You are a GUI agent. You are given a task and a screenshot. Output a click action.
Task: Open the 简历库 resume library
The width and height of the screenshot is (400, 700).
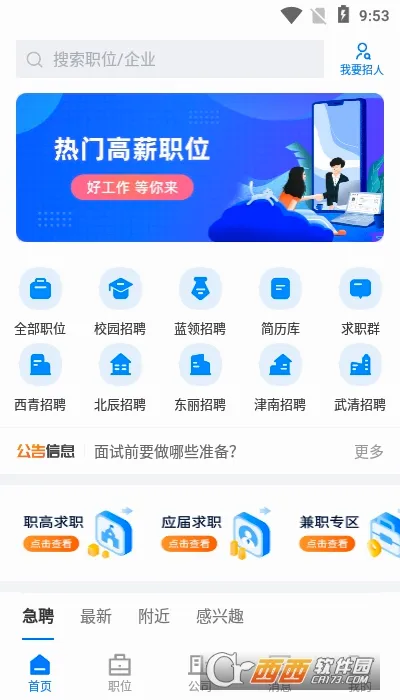pyautogui.click(x=280, y=301)
